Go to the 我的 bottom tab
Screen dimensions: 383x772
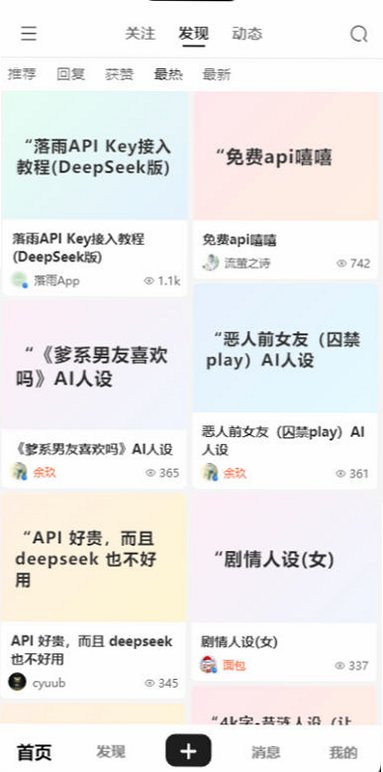point(343,752)
